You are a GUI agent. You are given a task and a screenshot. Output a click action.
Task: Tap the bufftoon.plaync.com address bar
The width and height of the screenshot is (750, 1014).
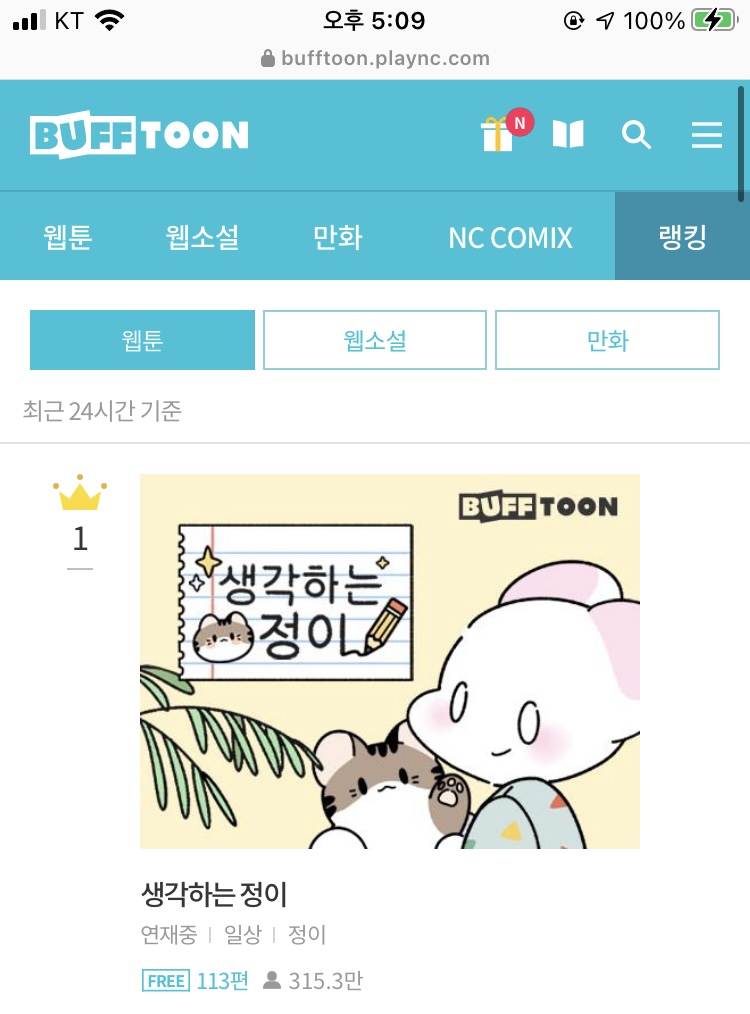[375, 58]
